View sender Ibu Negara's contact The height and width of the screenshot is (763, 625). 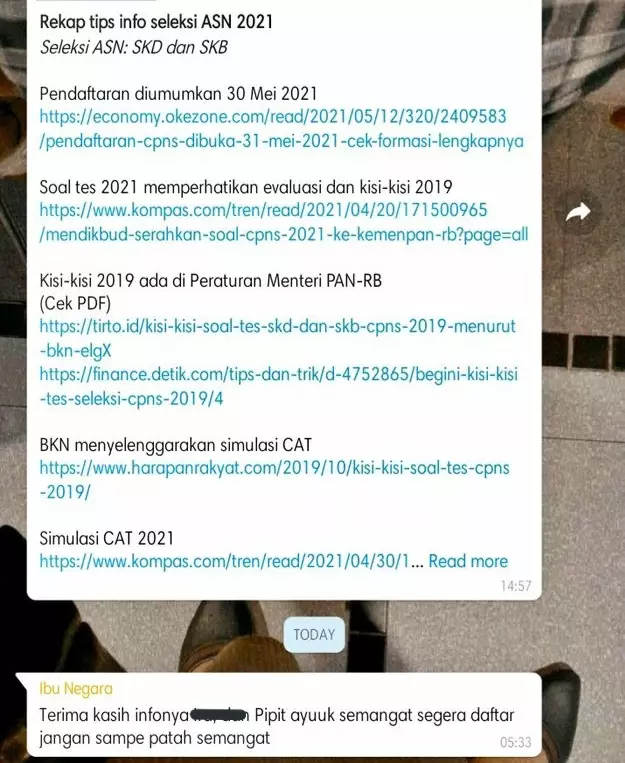pos(76,689)
